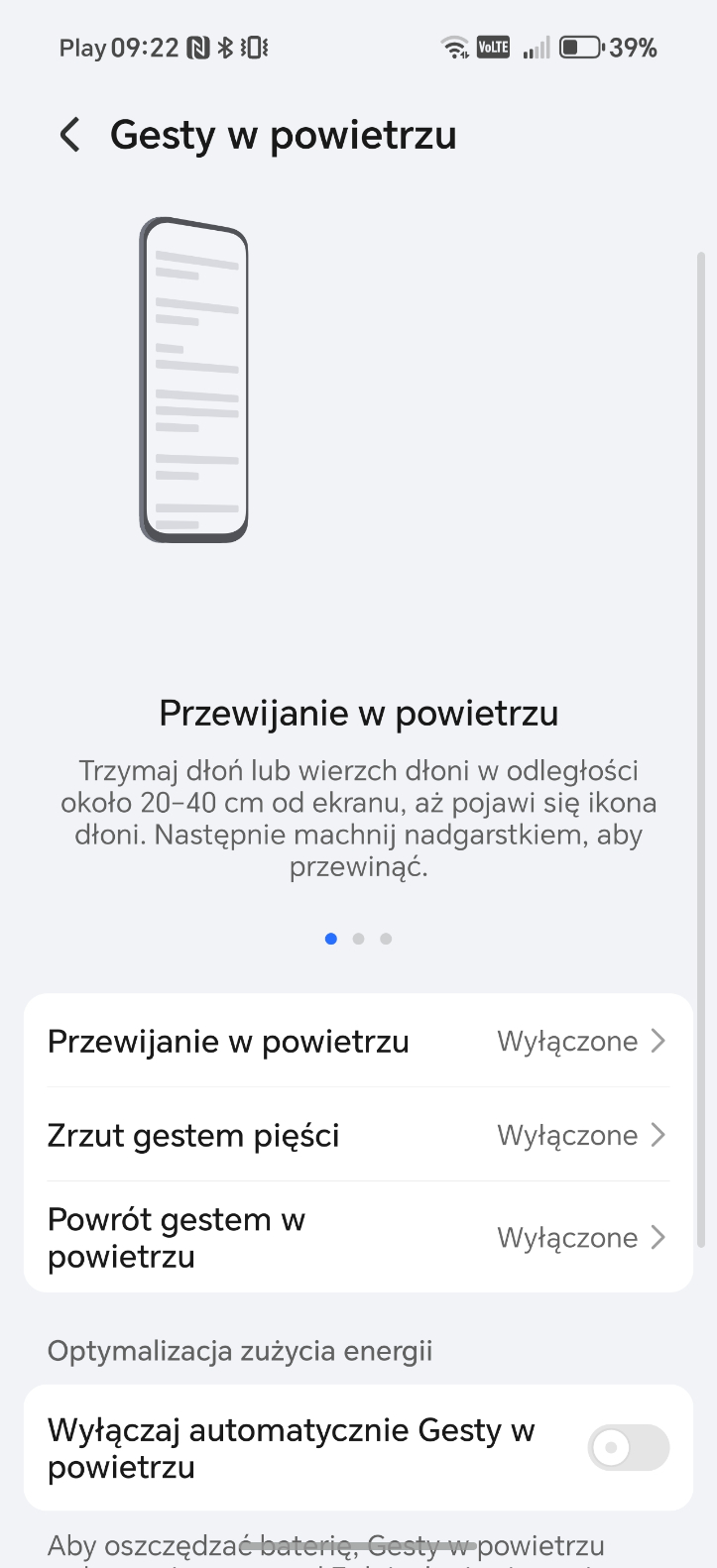Open Przewijanie w powietrzu setting
The image size is (717, 1568).
pos(358,1042)
